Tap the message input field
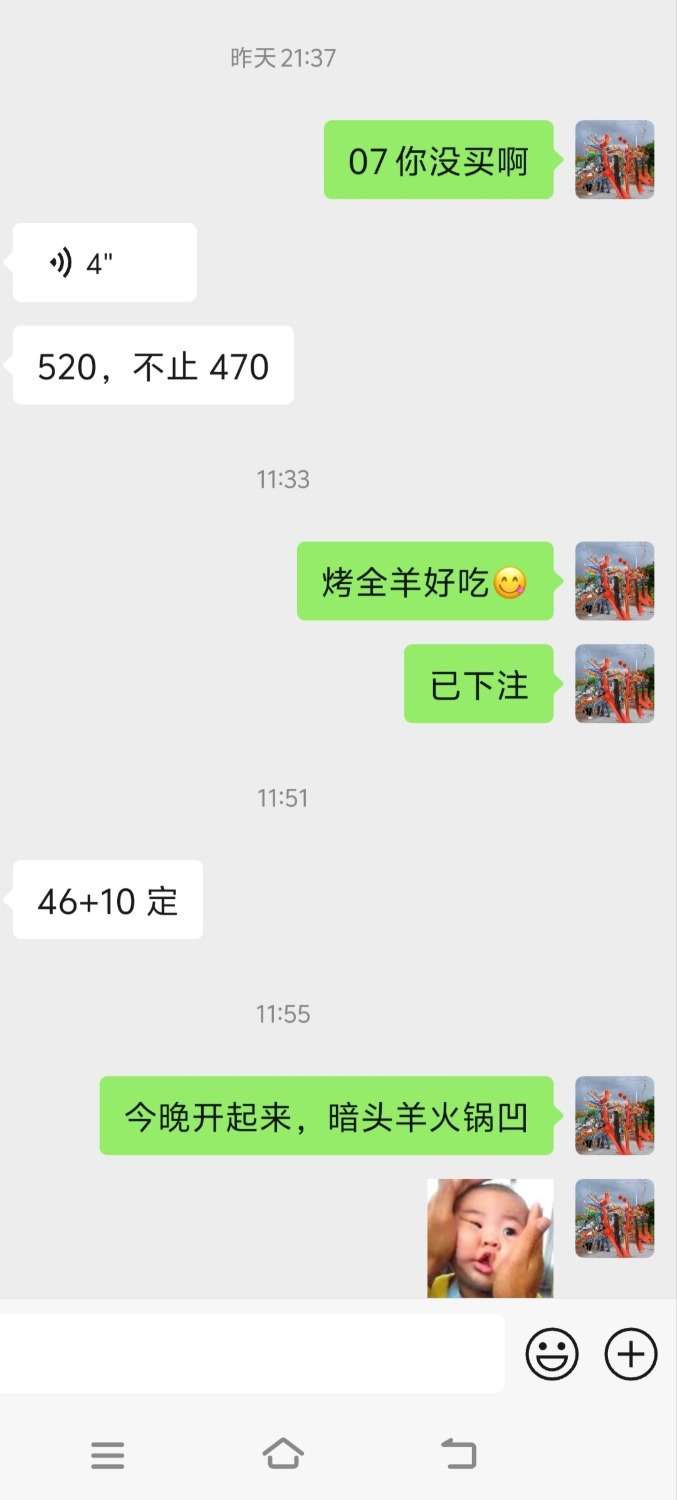The image size is (677, 1500). tap(250, 1354)
